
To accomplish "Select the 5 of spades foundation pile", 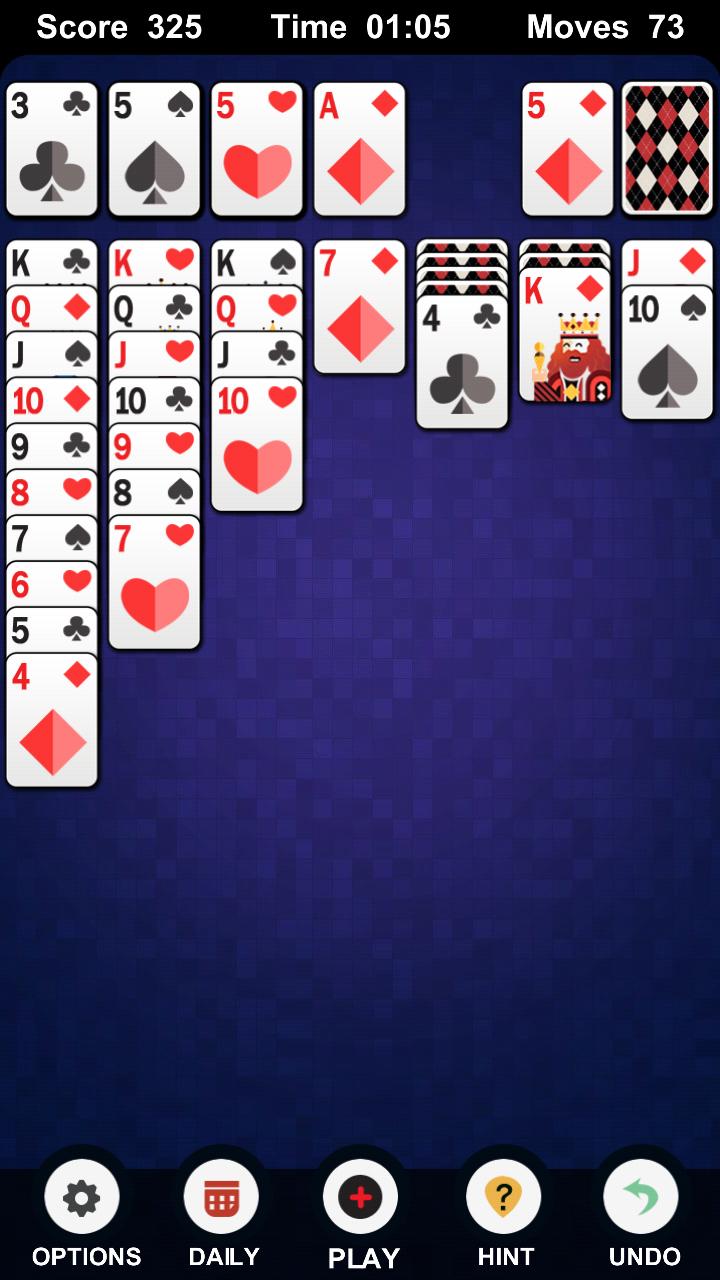I will (x=154, y=149).
